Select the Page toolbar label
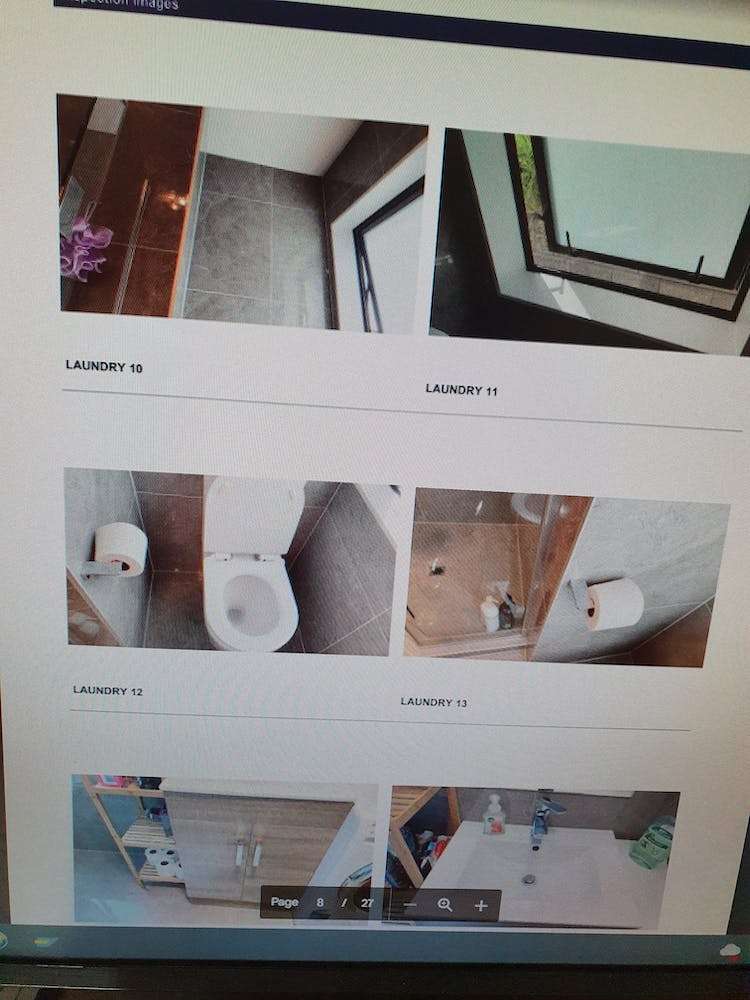 point(283,902)
